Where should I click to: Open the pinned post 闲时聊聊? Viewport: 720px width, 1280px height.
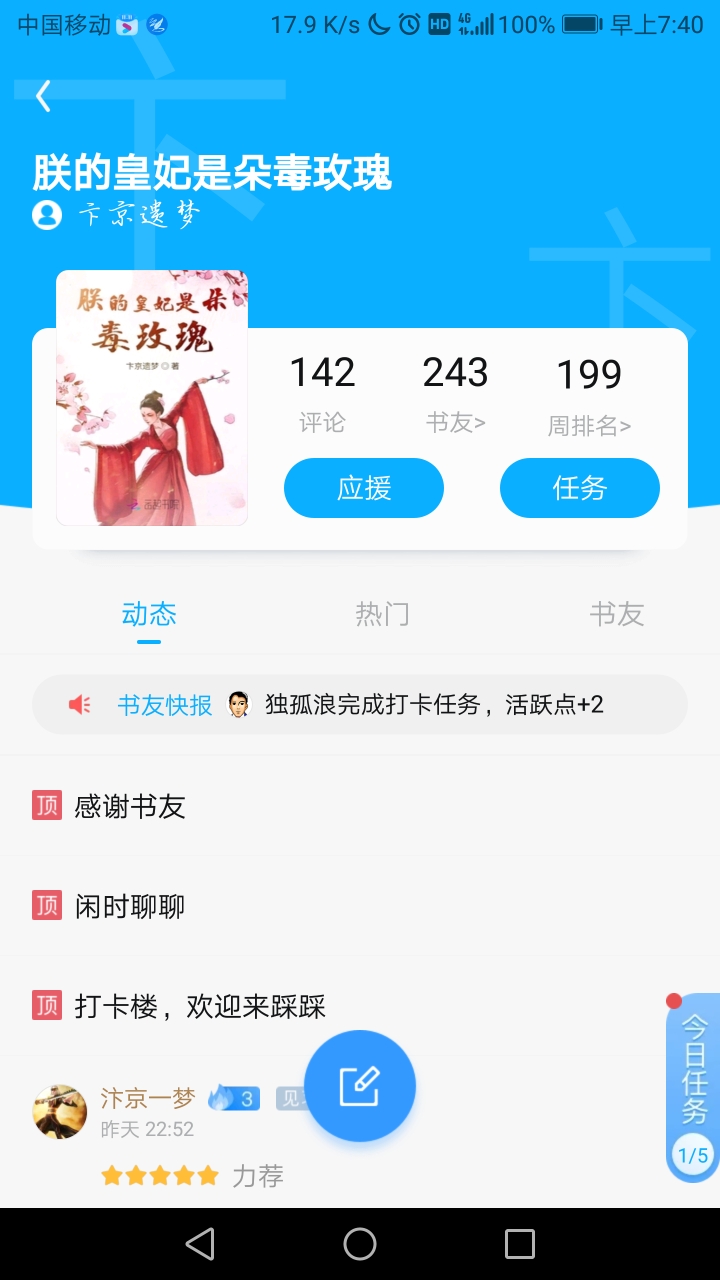click(x=130, y=906)
